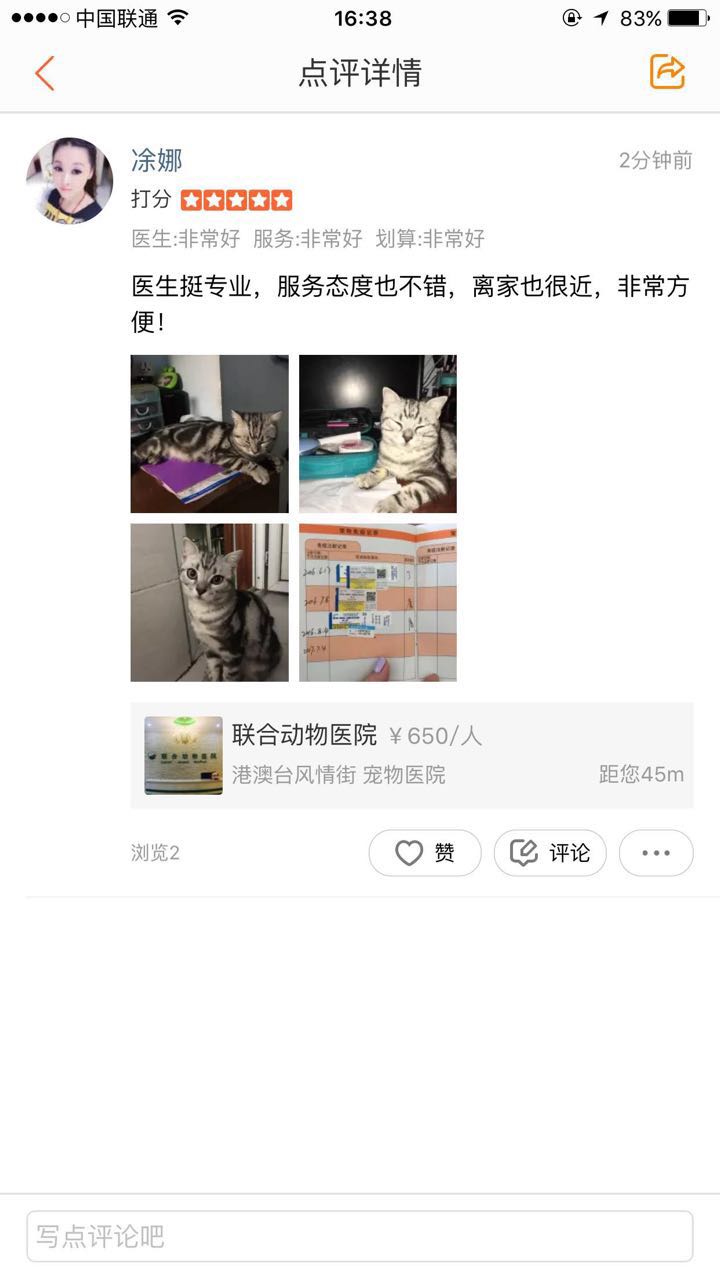This screenshot has height=1280, width=720.
Task: View the photo of cat with closed eyes
Action: pos(378,434)
